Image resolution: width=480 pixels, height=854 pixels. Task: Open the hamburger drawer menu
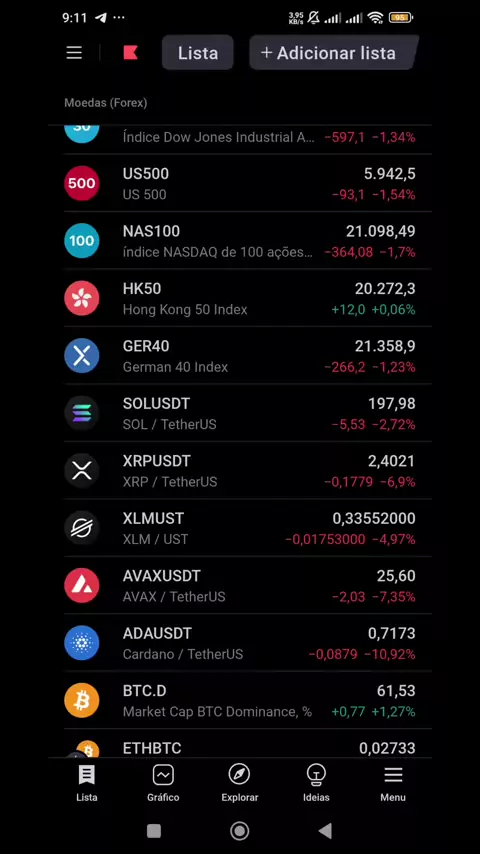(74, 53)
